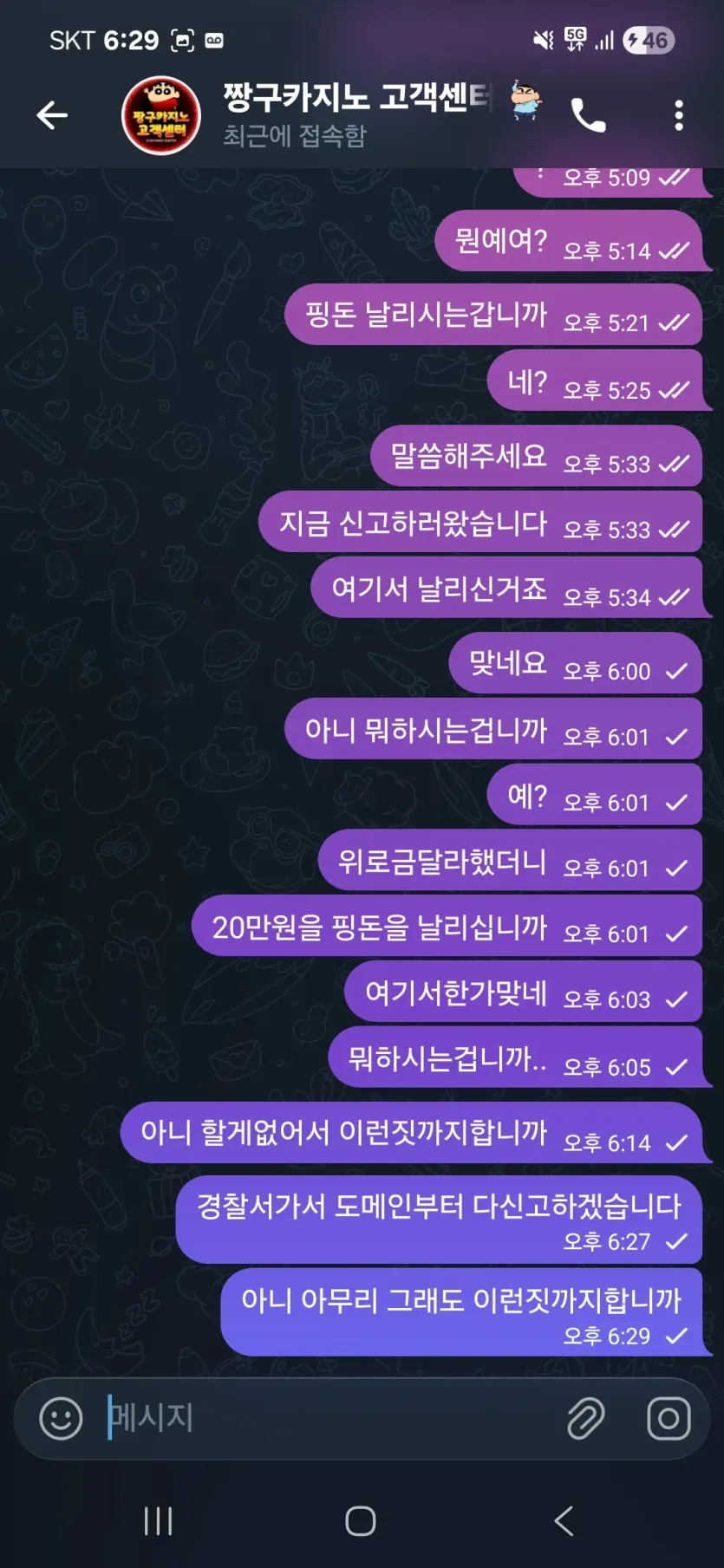Go back using the header arrow
This screenshot has width=724, height=1568.
[x=52, y=114]
